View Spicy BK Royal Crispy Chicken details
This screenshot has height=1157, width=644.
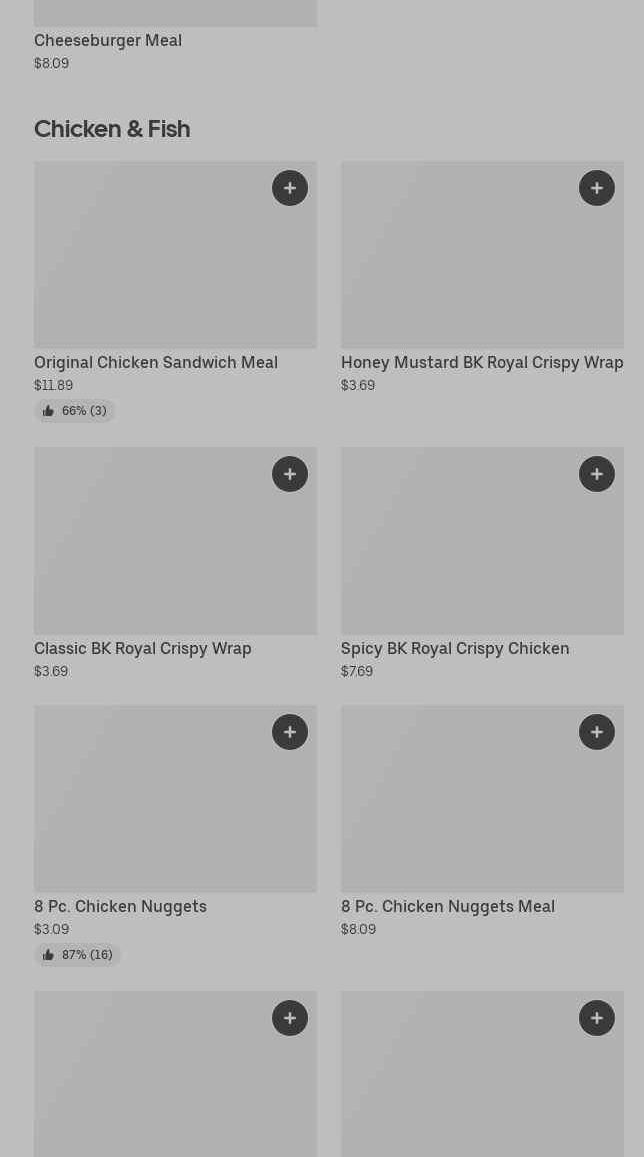pyautogui.click(x=455, y=648)
